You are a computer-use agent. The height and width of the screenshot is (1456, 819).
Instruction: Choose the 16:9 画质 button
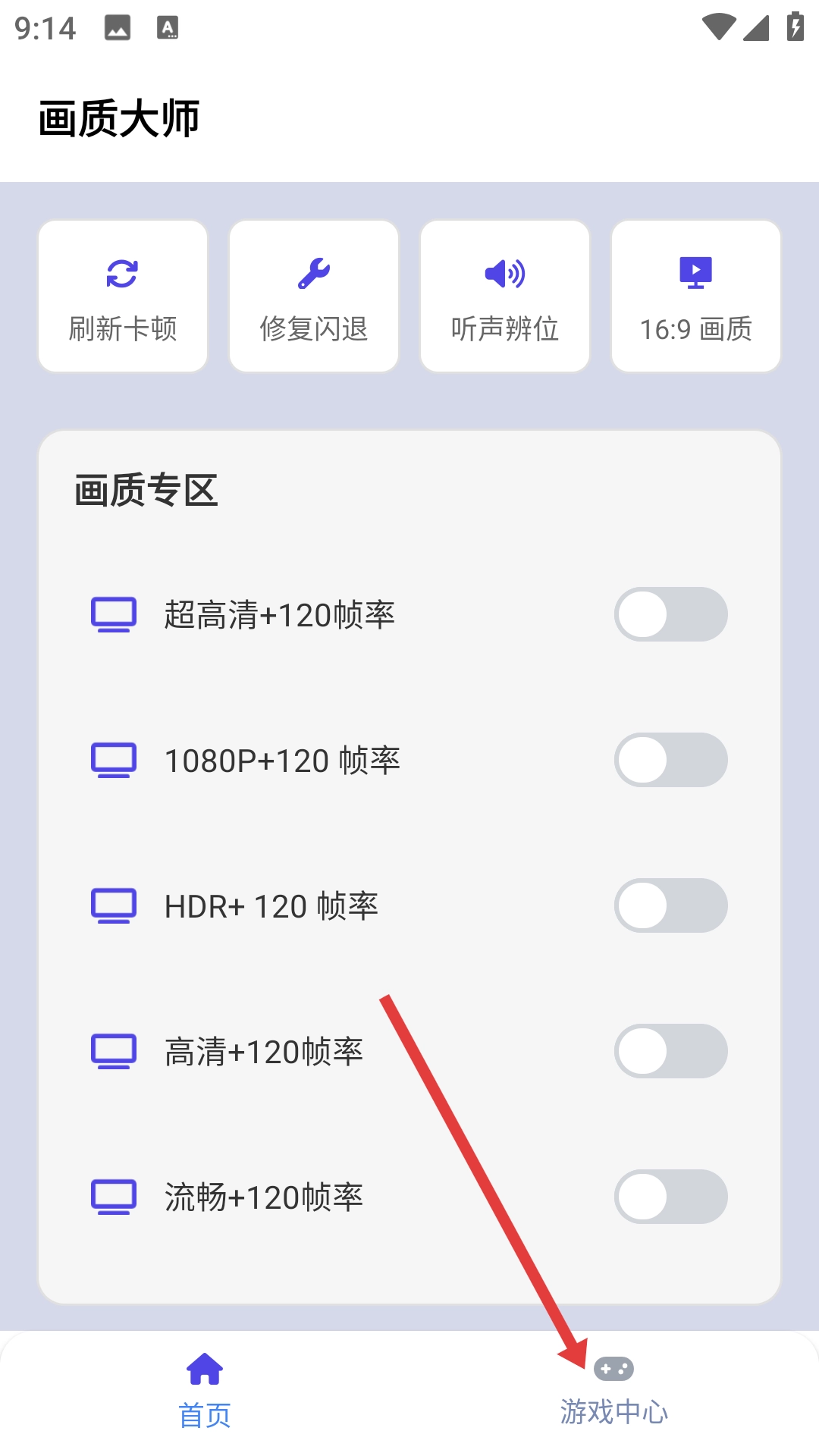[x=696, y=297]
